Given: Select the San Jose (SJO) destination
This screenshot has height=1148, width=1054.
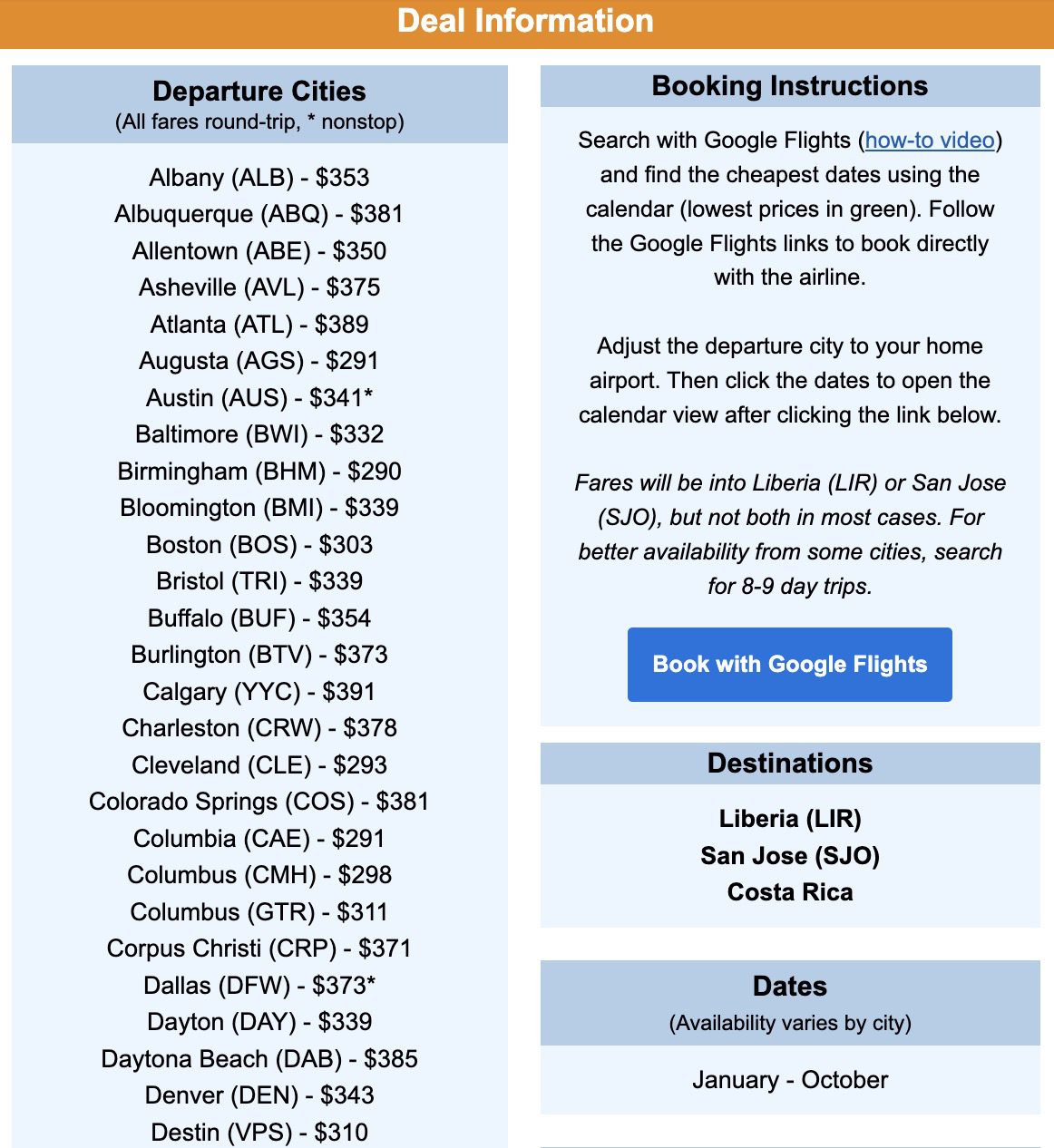Looking at the screenshot, I should pyautogui.click(x=789, y=855).
